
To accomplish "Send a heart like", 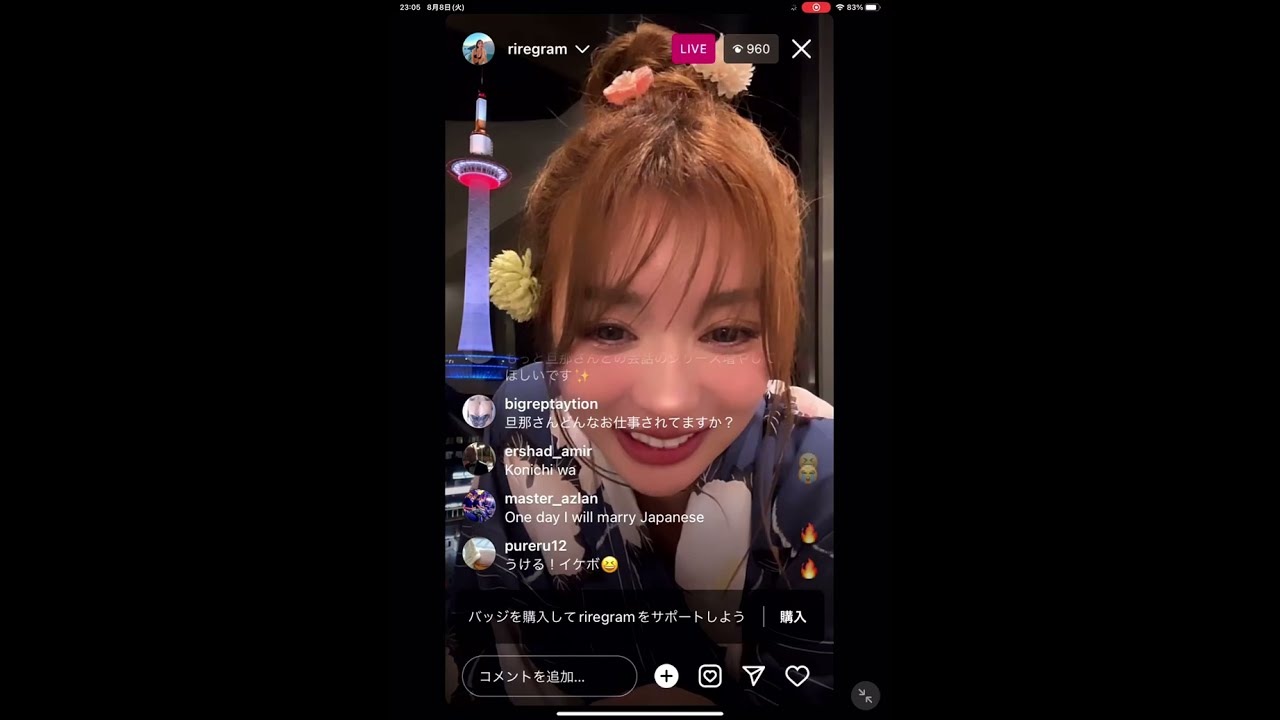I will pyautogui.click(x=797, y=676).
